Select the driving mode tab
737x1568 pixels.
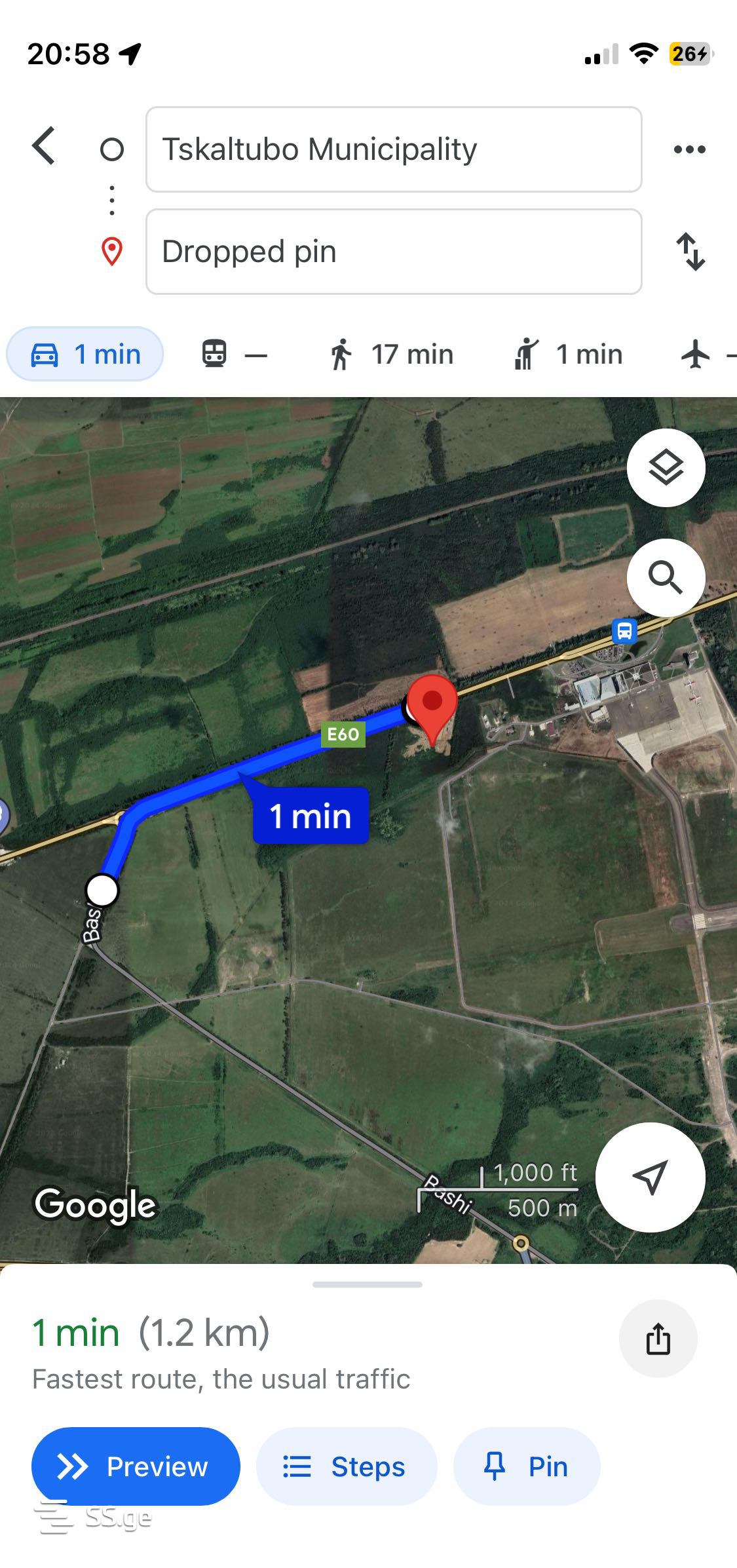(85, 354)
